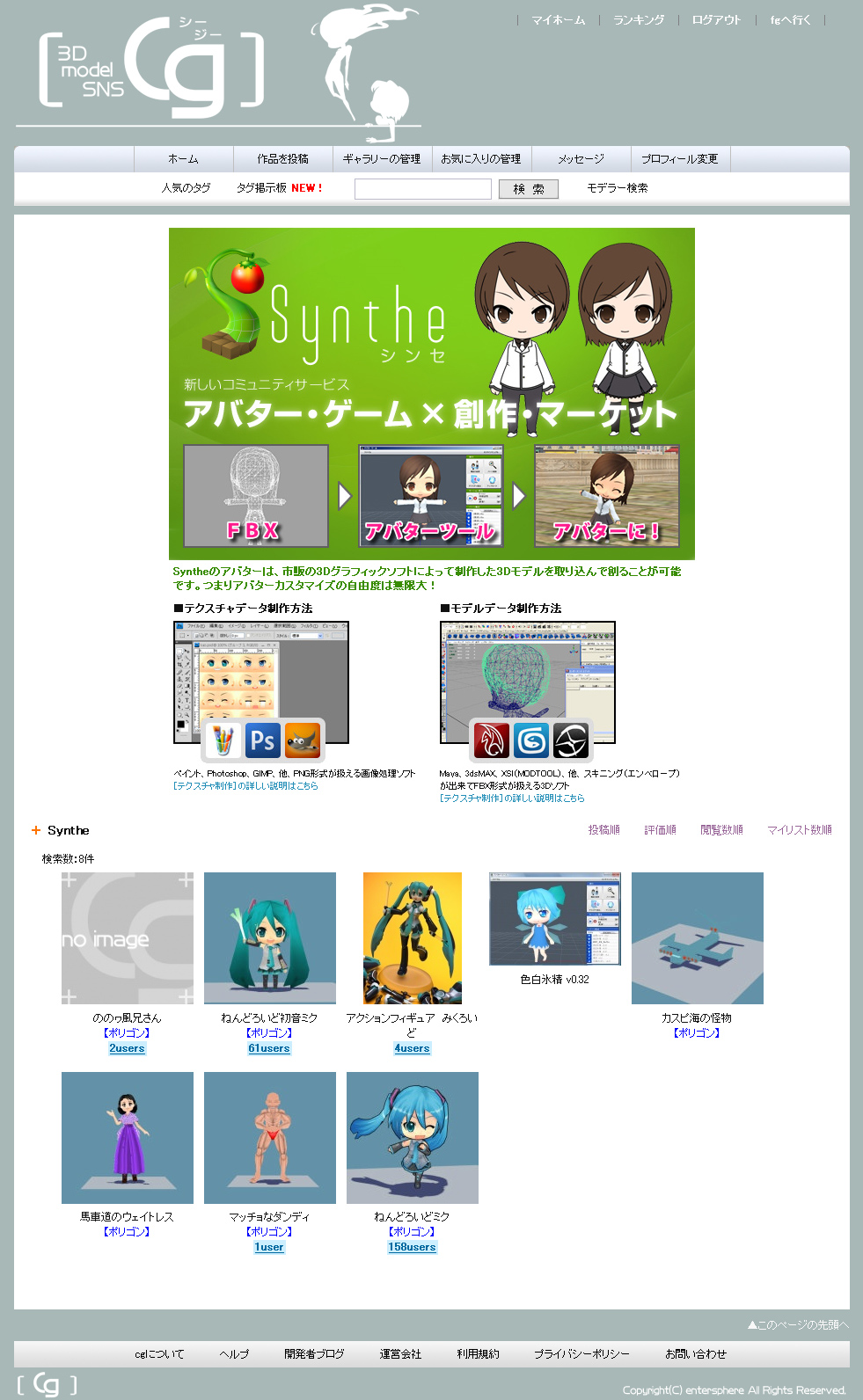
Task: Tap the 検索 button
Action: [529, 189]
